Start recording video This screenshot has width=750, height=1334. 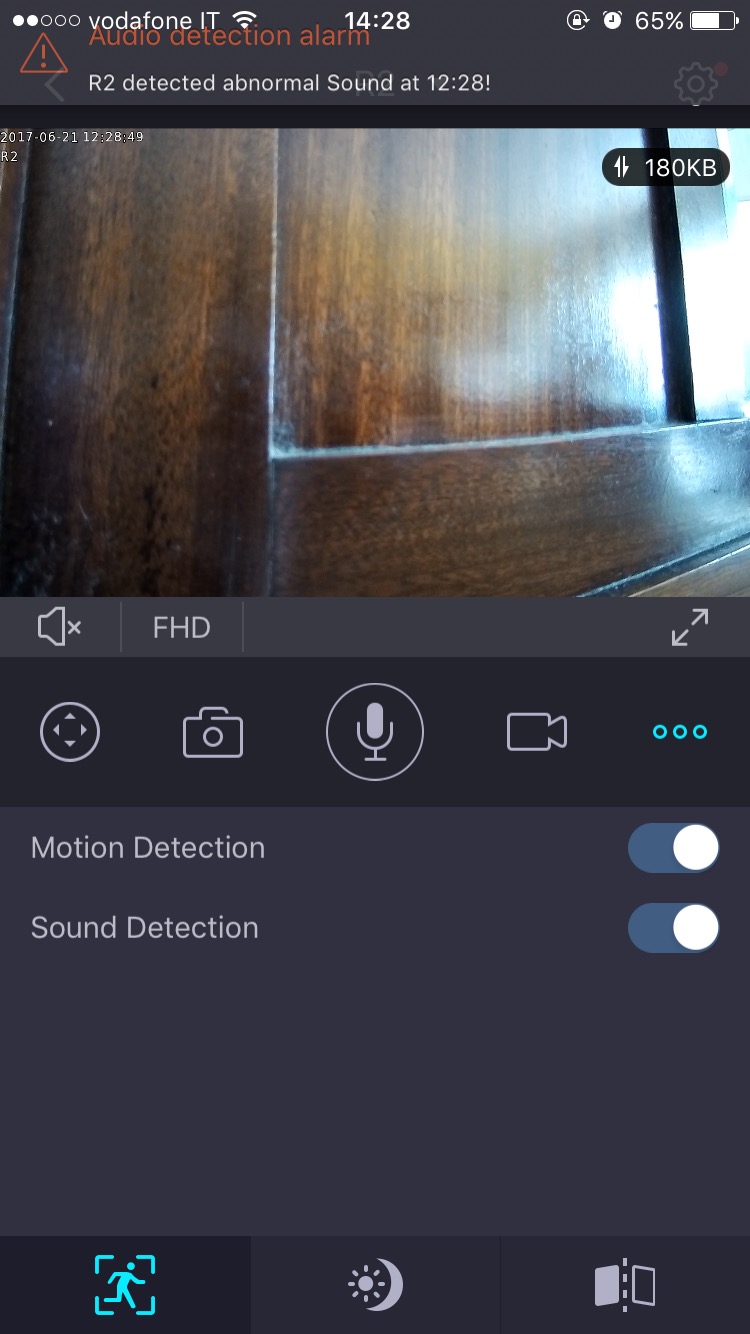point(537,732)
